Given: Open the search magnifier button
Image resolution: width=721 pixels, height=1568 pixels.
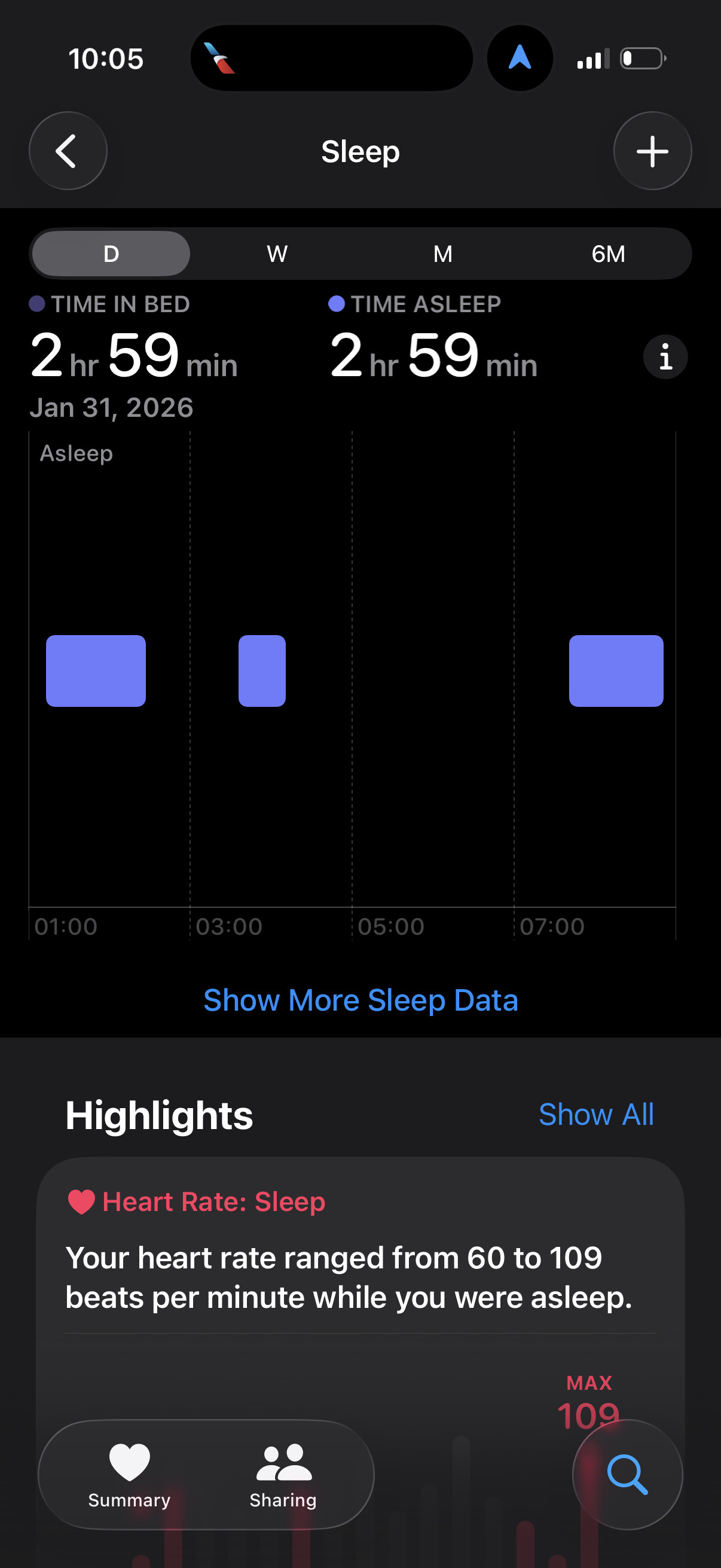Looking at the screenshot, I should point(627,1474).
